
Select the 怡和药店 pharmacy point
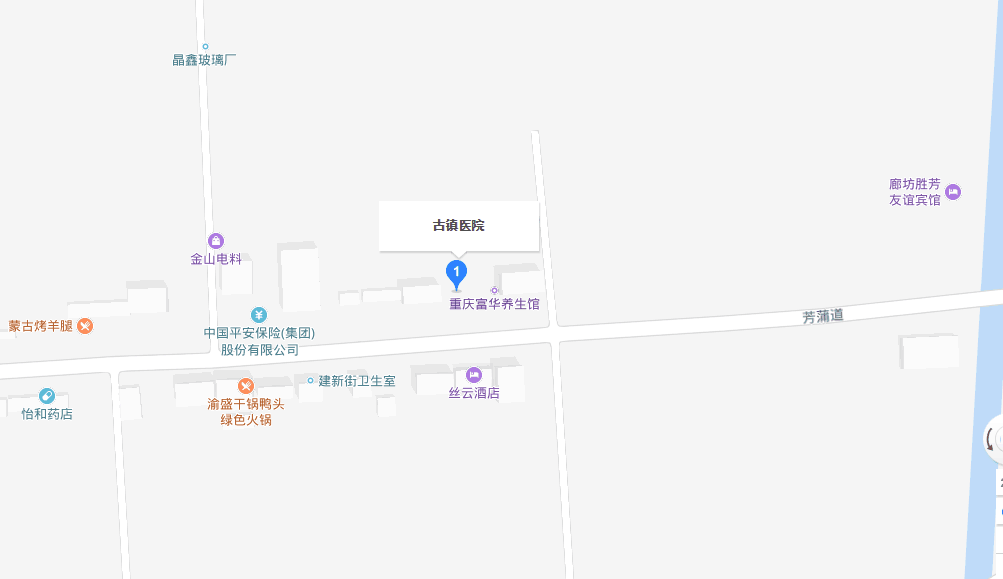(46, 396)
